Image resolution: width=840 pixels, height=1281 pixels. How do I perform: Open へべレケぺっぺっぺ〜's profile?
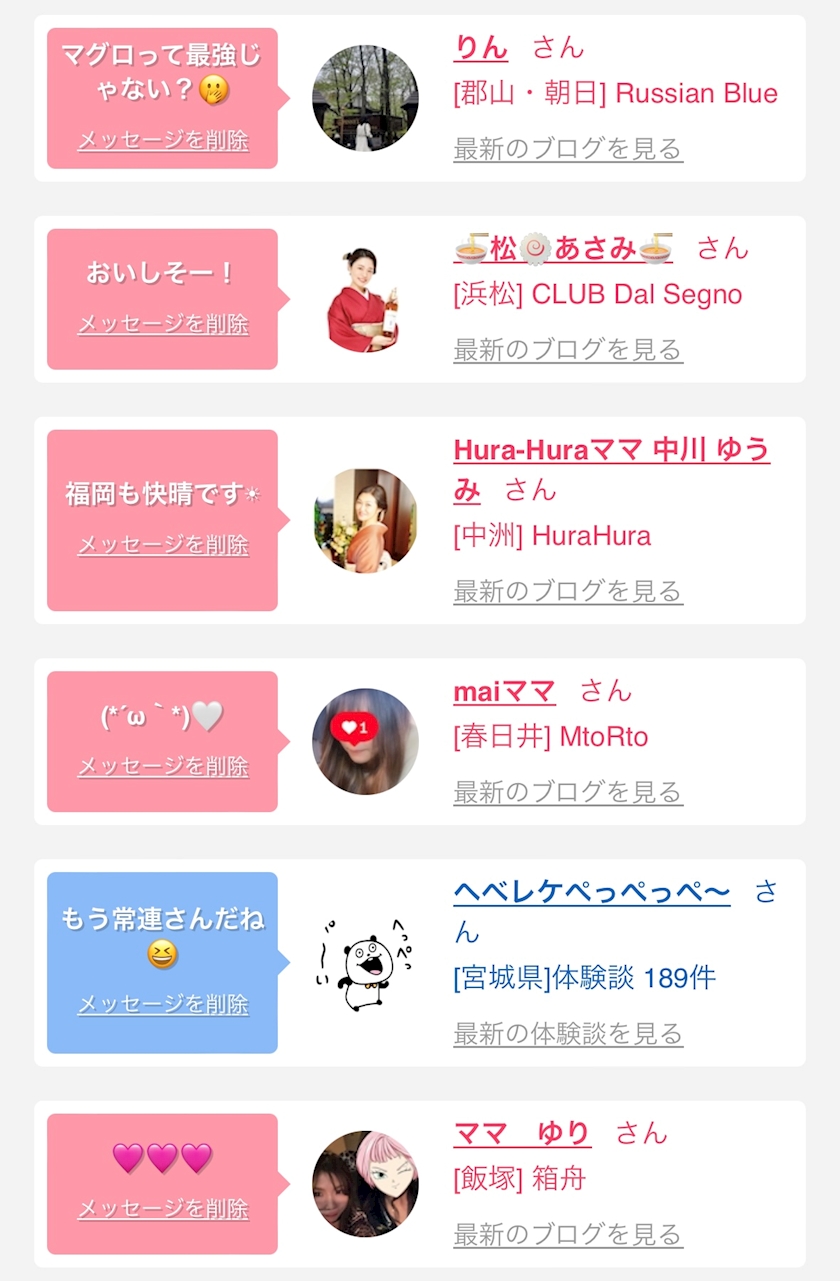tap(591, 892)
